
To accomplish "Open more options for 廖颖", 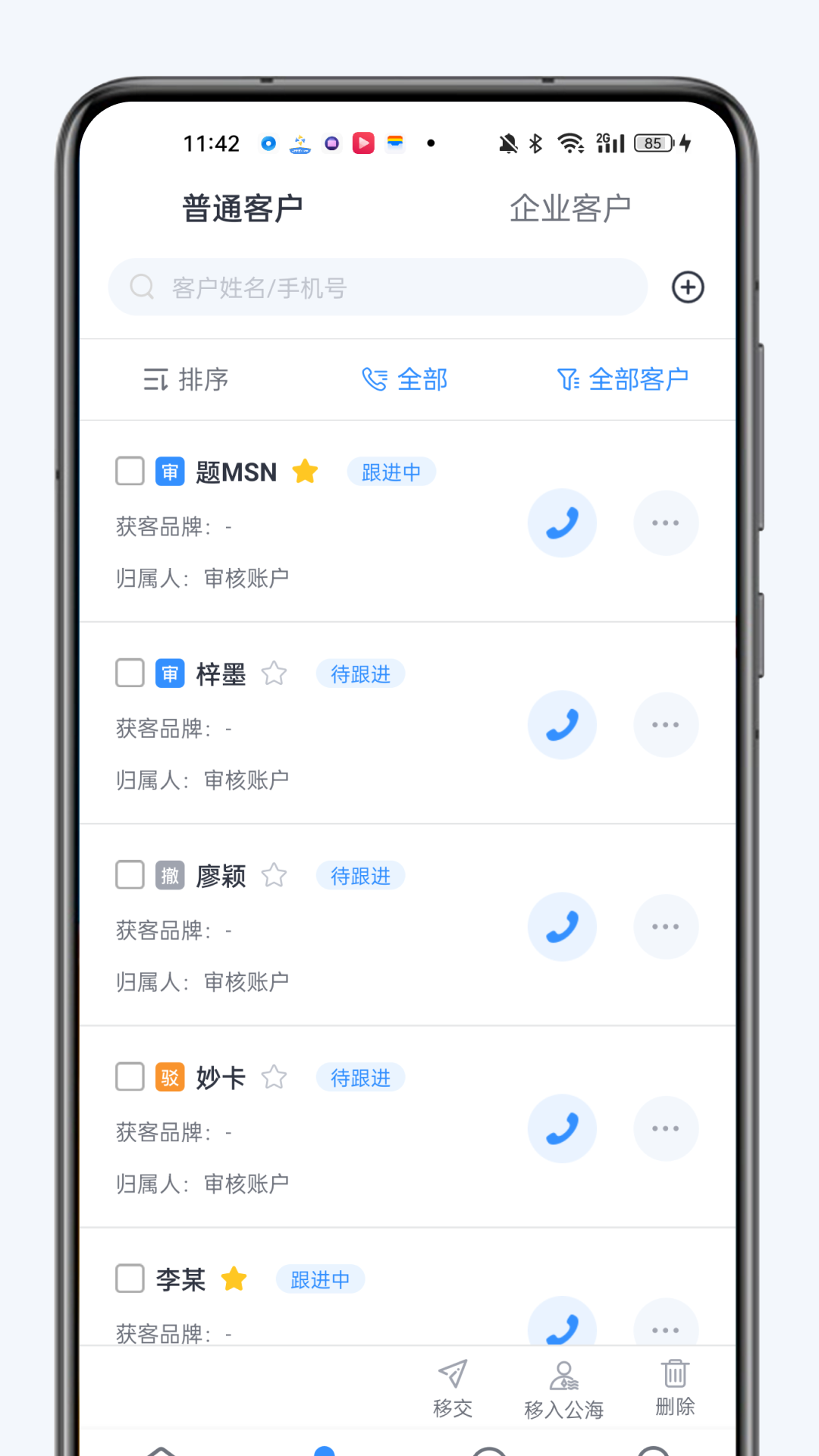I will [666, 926].
